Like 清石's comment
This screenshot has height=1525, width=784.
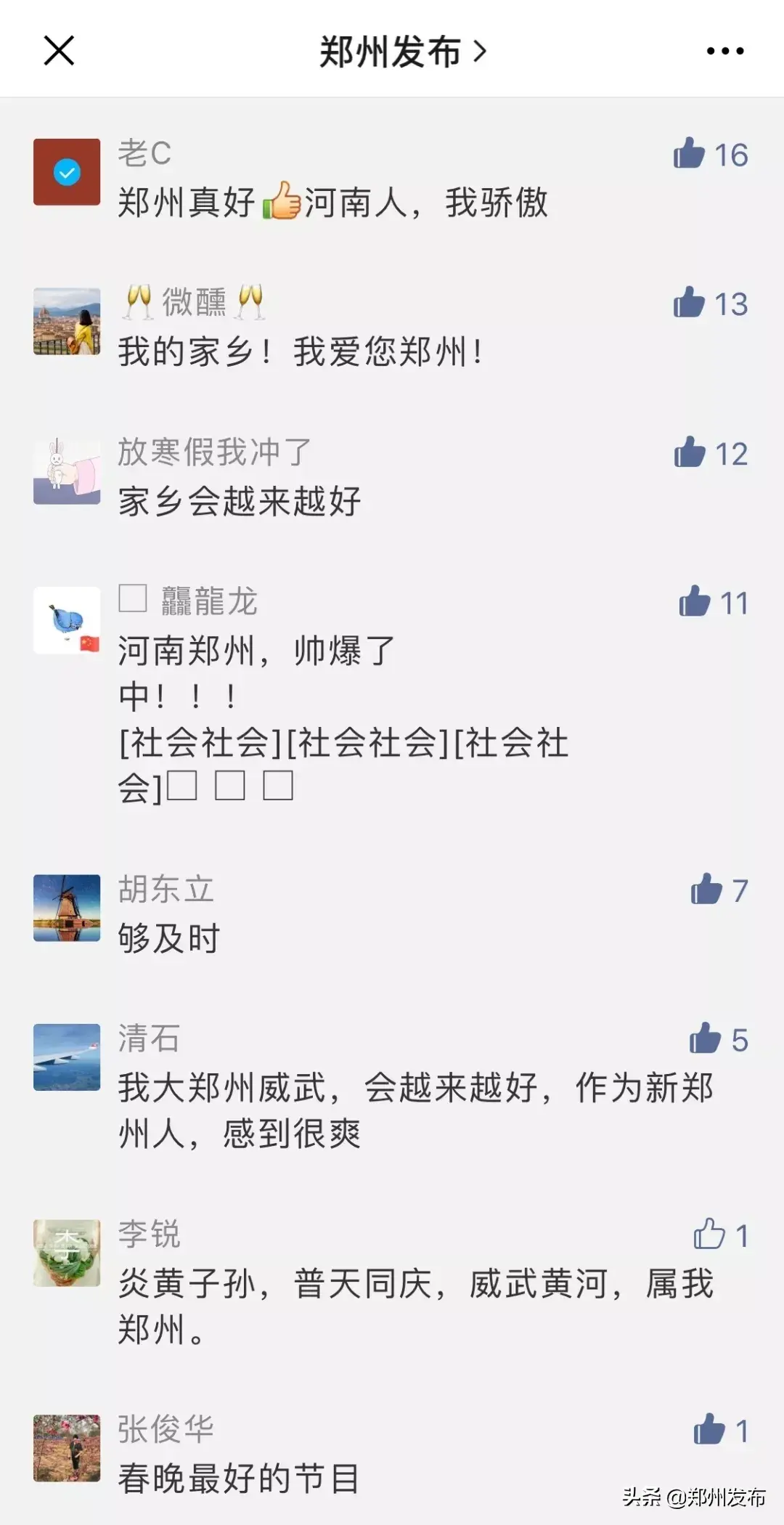pos(705,1039)
